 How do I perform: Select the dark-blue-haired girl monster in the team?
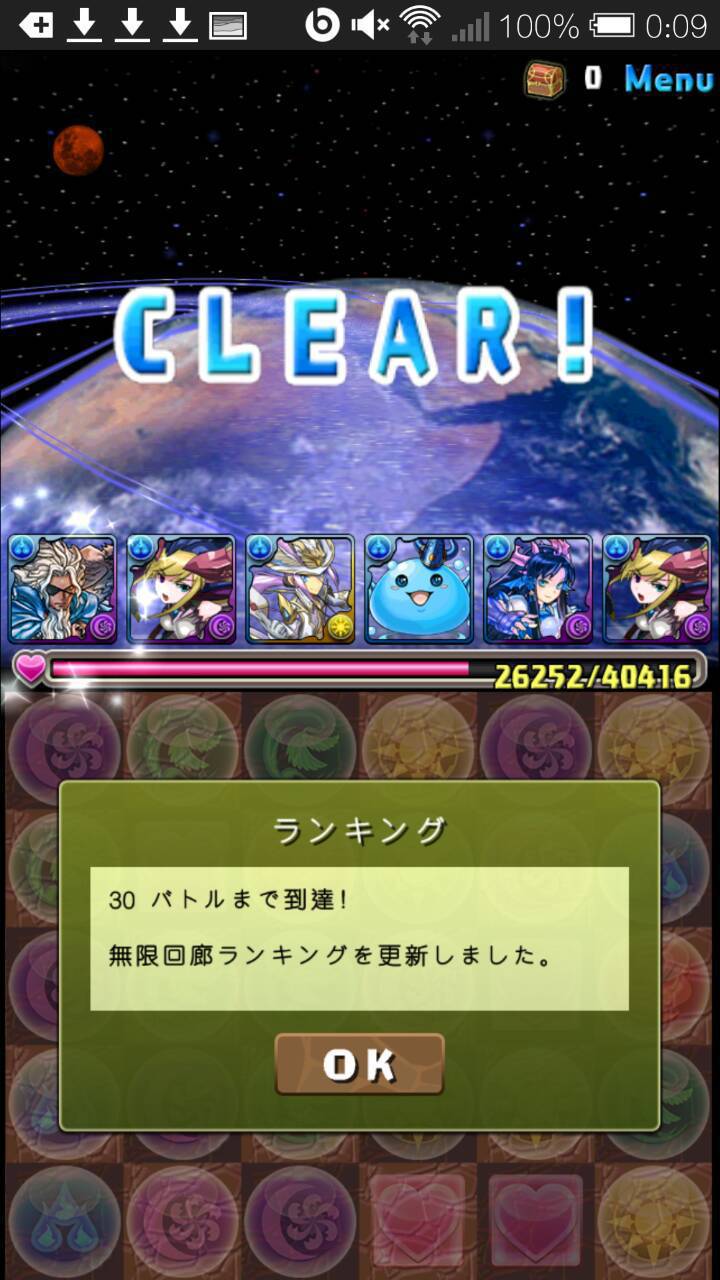pos(538,589)
